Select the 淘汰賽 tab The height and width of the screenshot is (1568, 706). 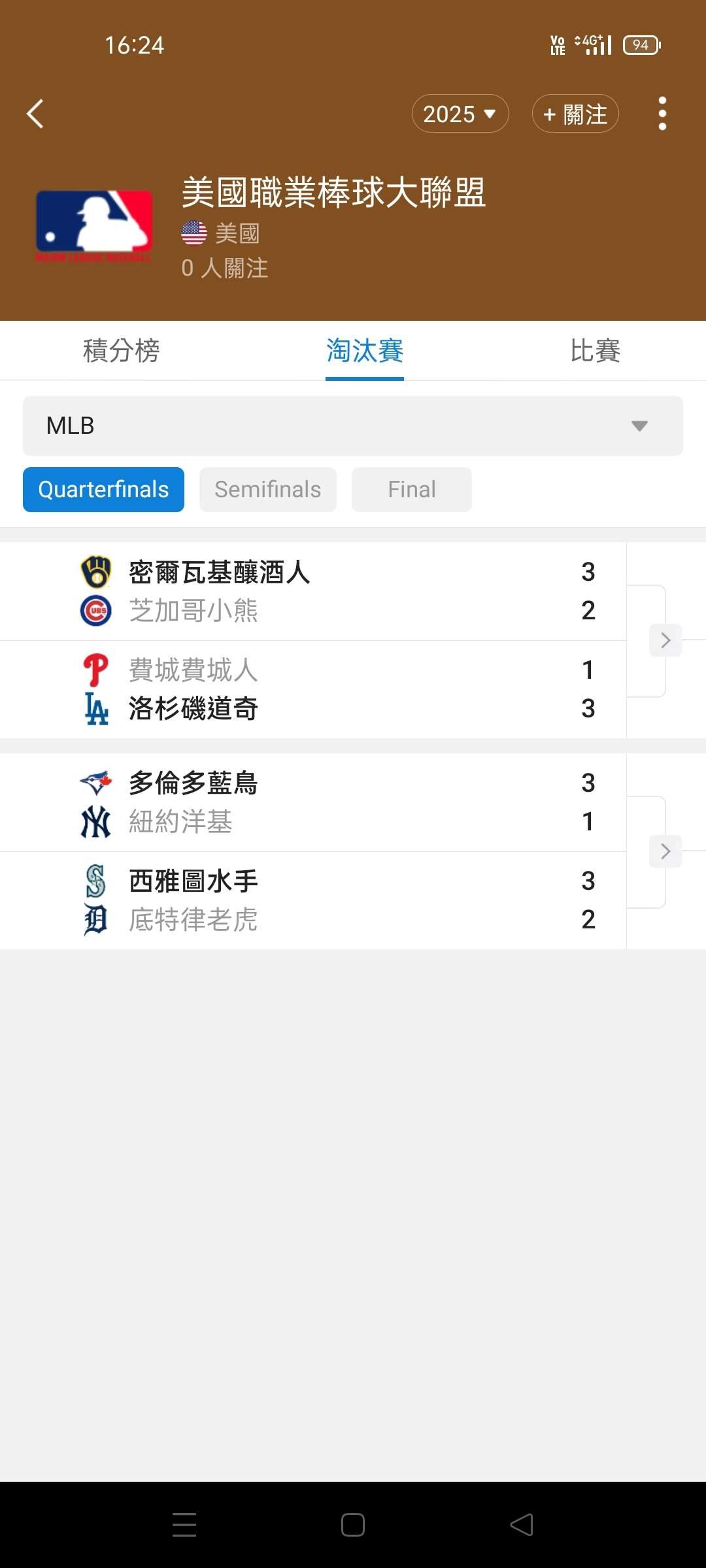pos(365,351)
